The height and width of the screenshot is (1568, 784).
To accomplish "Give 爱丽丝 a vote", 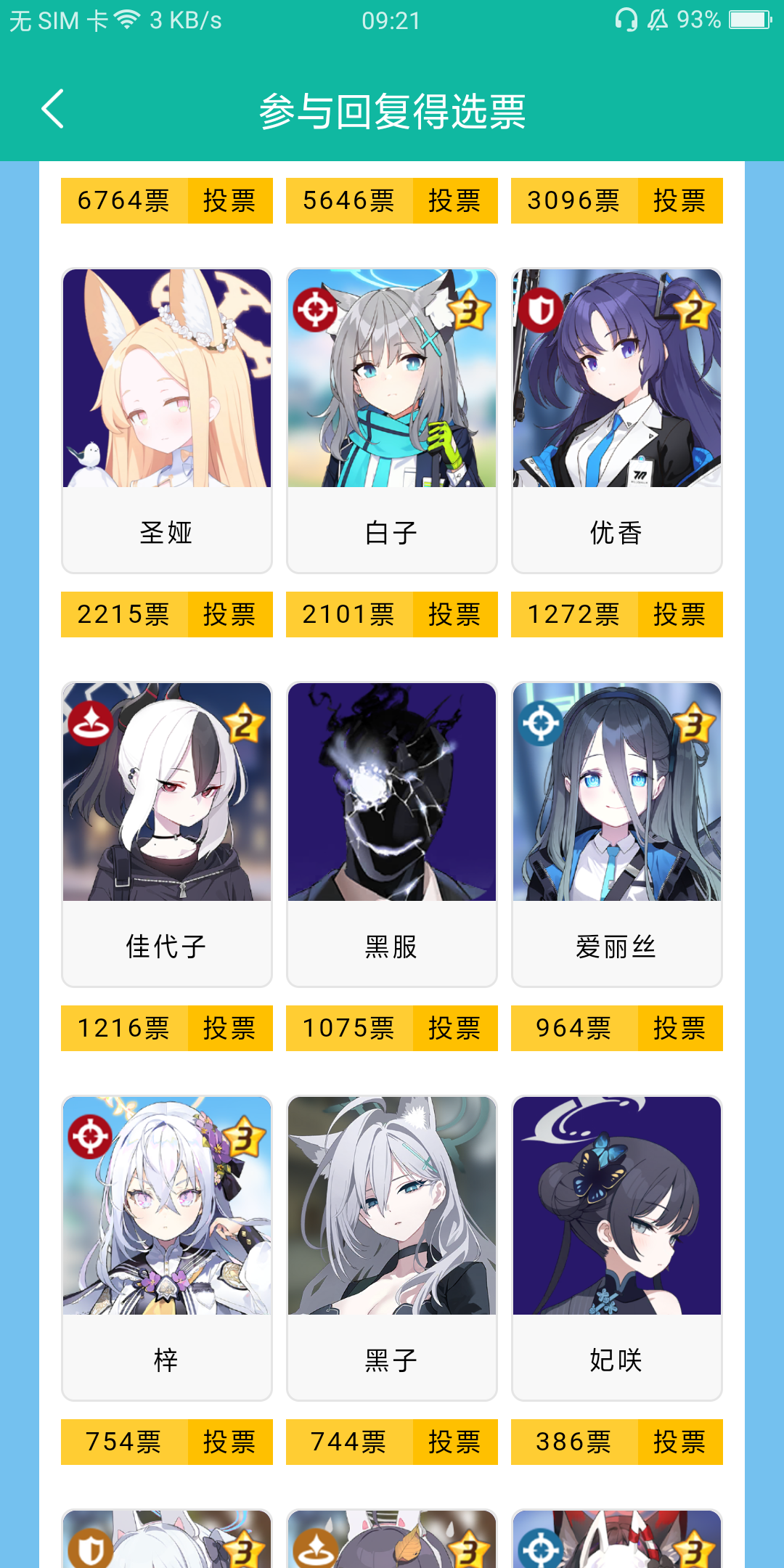I will 679,1028.
